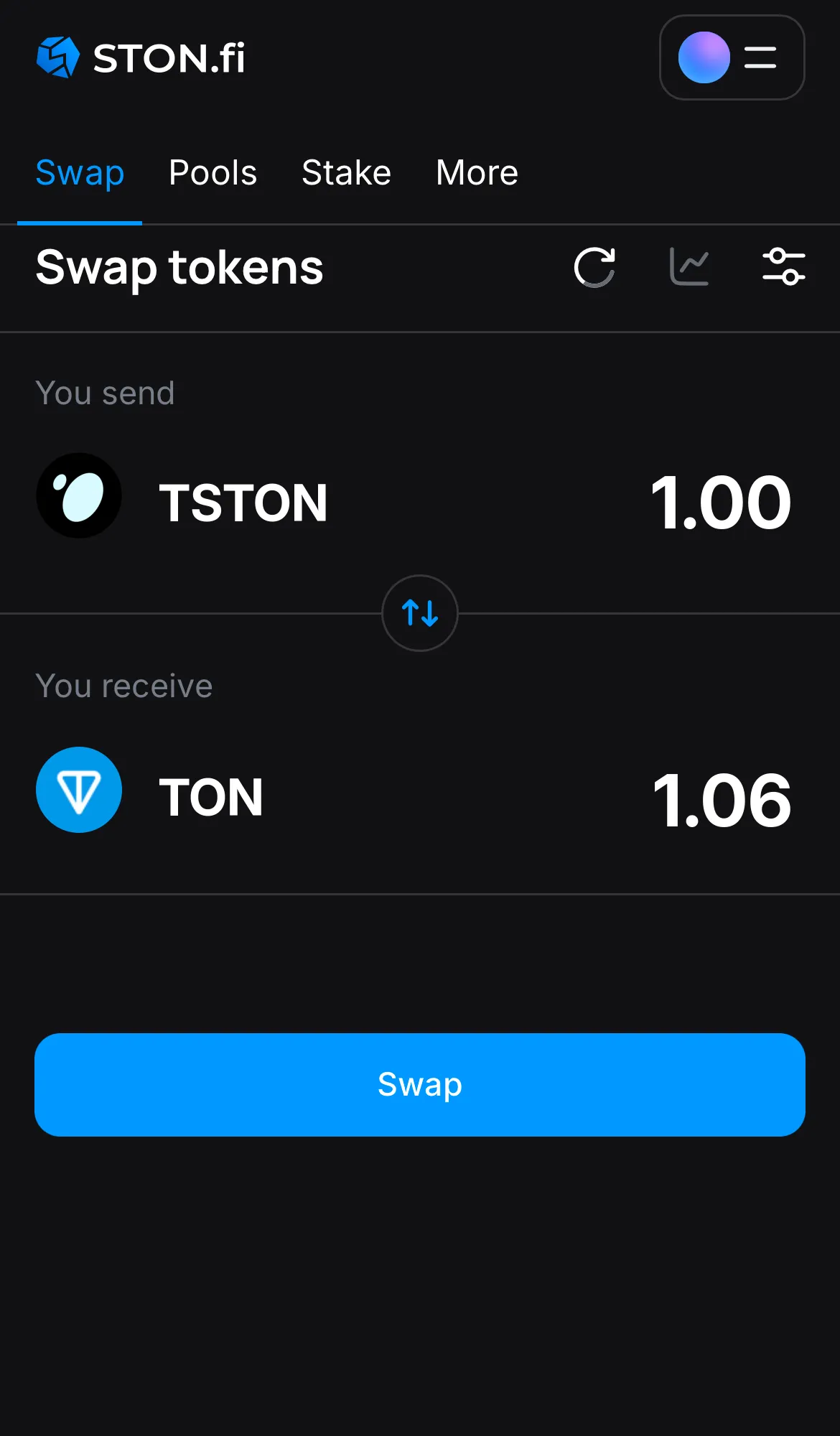Open the More menu

click(476, 172)
